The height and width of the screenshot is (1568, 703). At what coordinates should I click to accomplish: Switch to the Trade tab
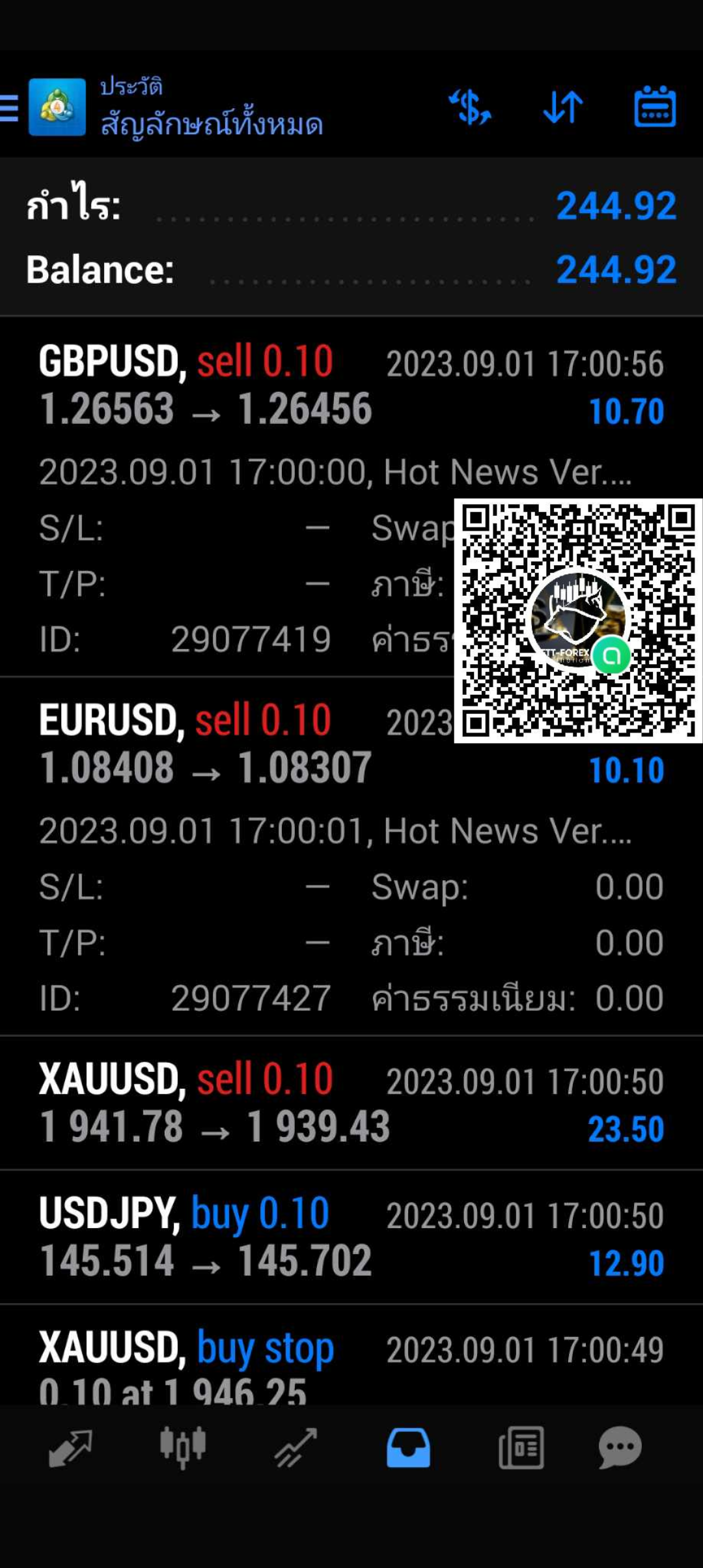coord(296,1448)
